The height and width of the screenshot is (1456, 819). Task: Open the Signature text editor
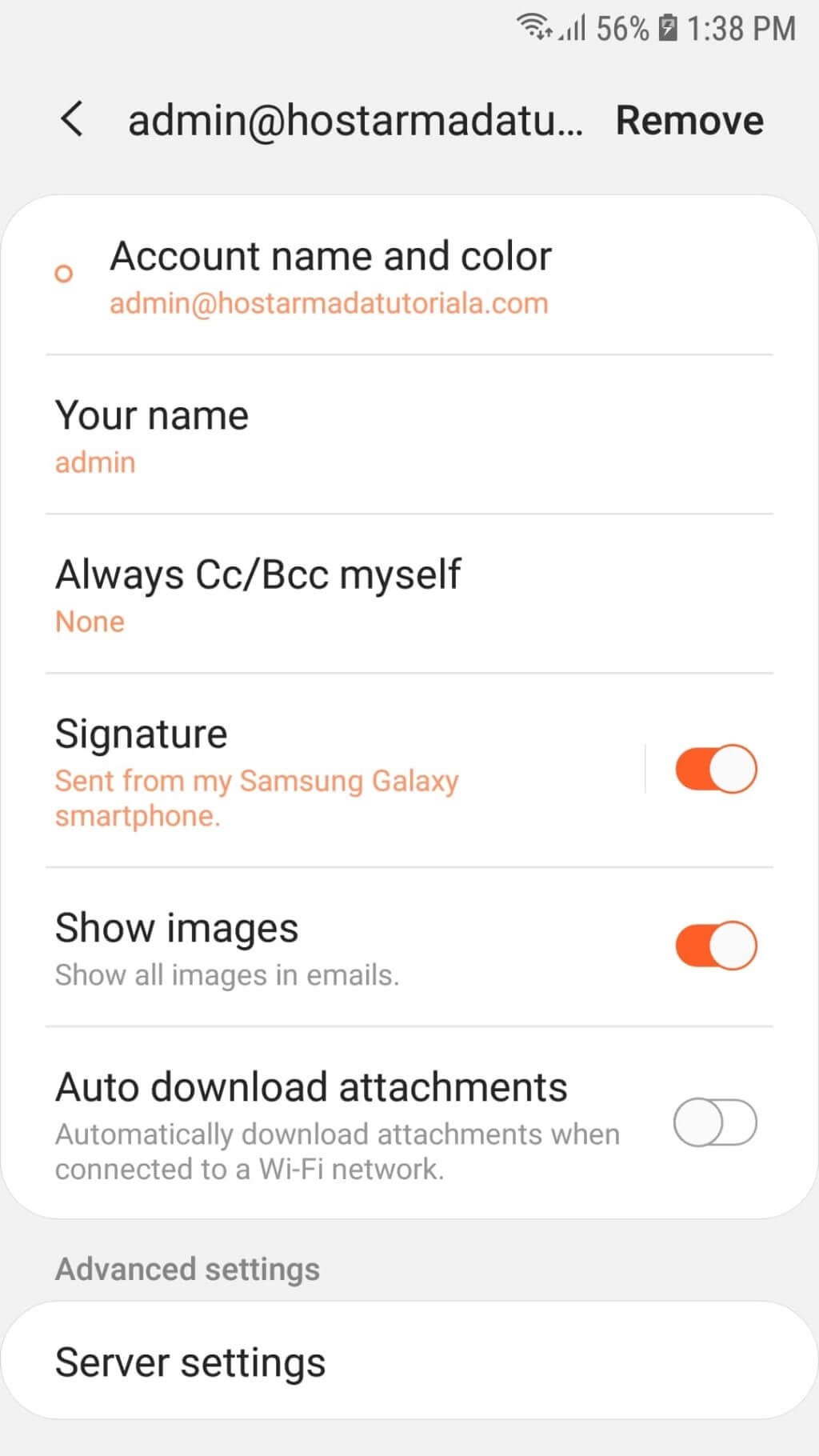[x=344, y=771]
